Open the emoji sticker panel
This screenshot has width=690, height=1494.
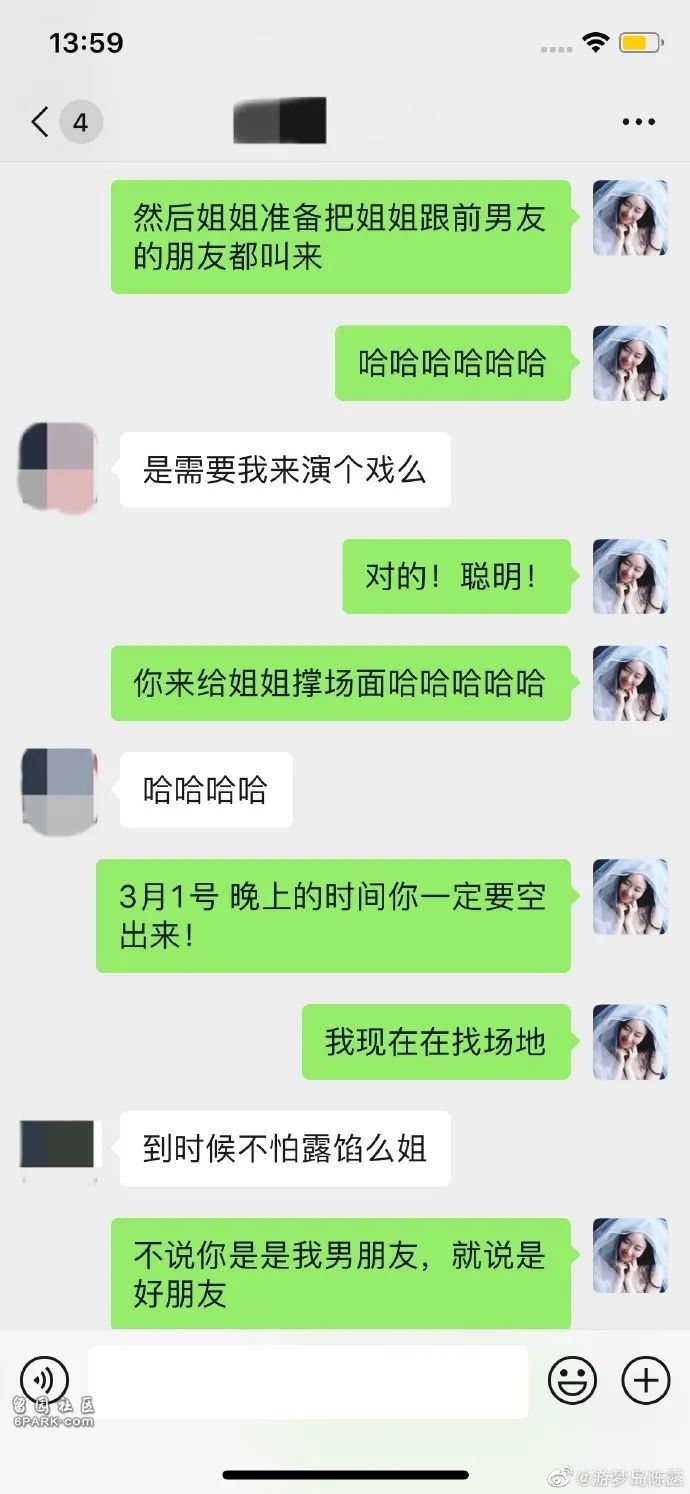tap(572, 1381)
